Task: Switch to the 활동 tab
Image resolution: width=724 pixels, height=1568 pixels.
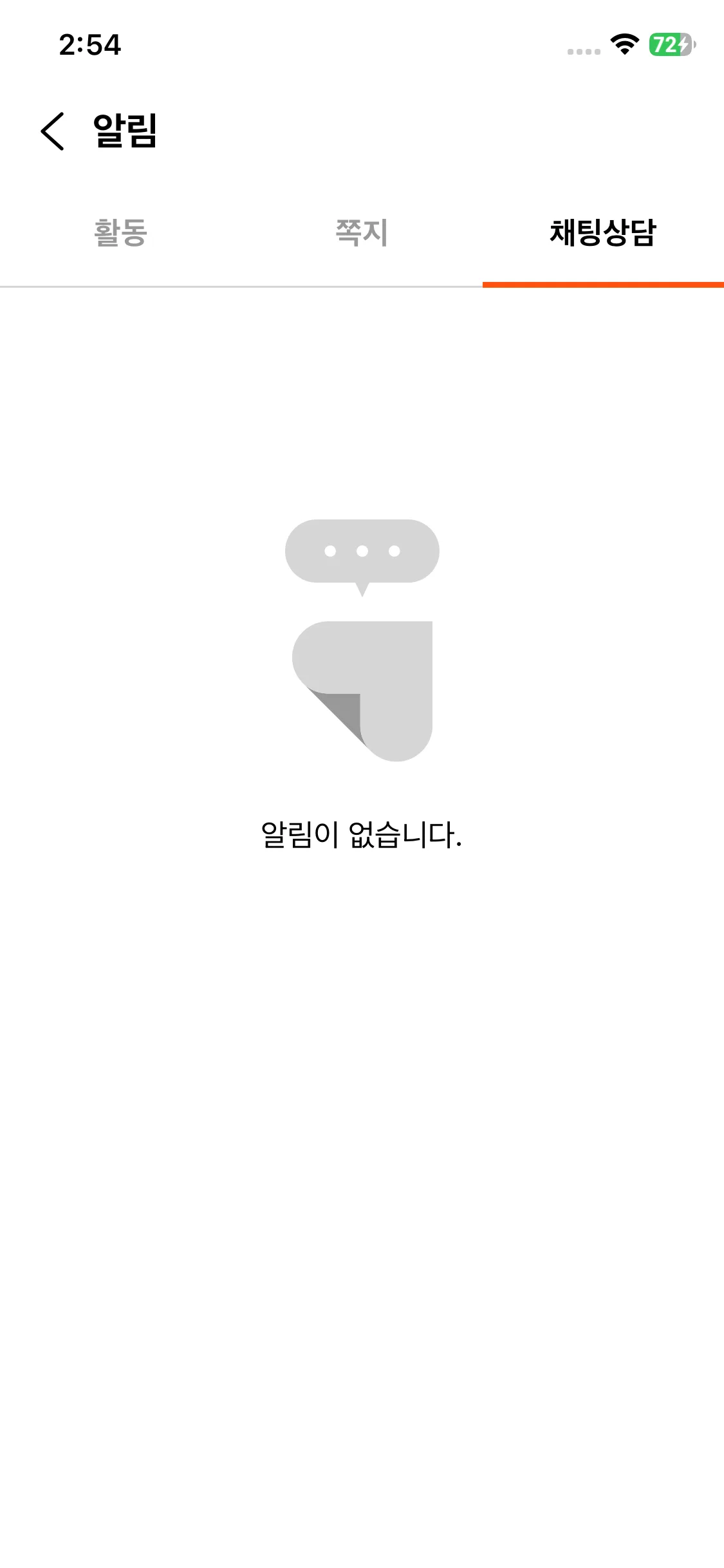Action: [120, 233]
